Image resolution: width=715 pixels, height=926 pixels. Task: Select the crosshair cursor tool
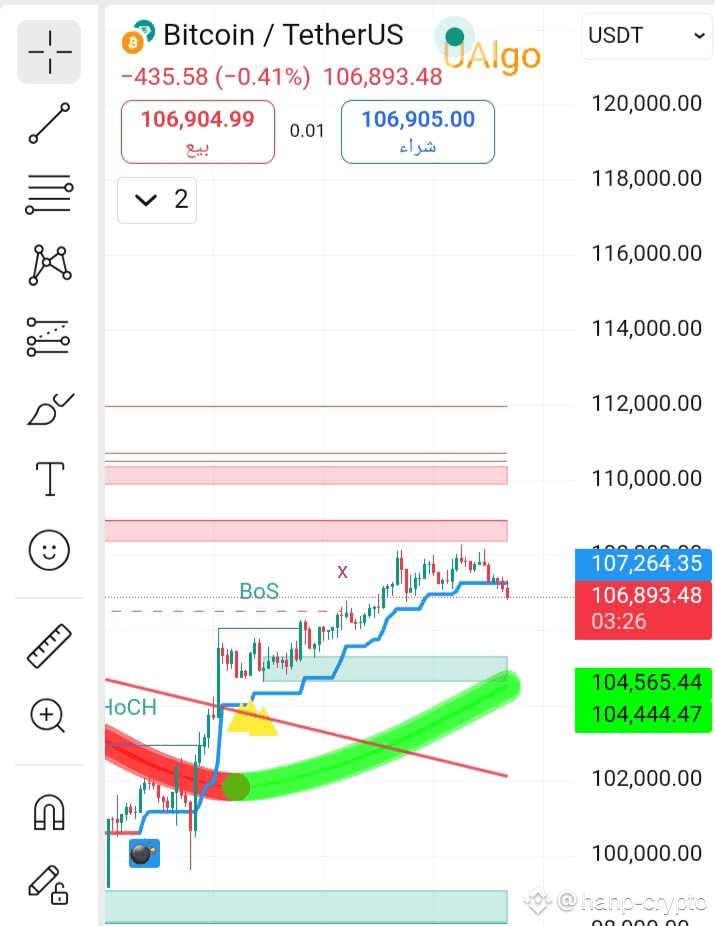tap(49, 51)
